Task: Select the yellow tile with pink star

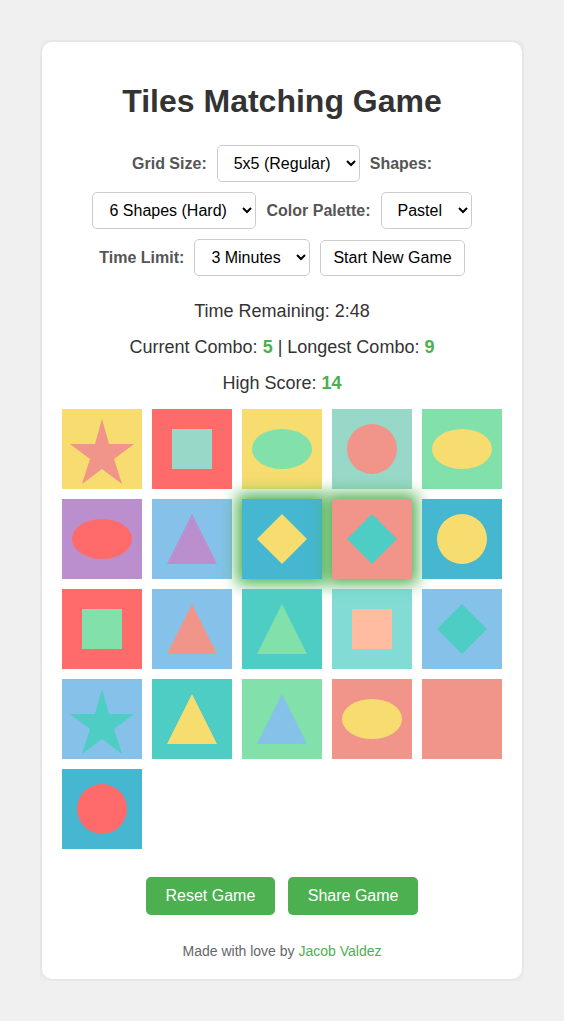Action: click(x=102, y=449)
